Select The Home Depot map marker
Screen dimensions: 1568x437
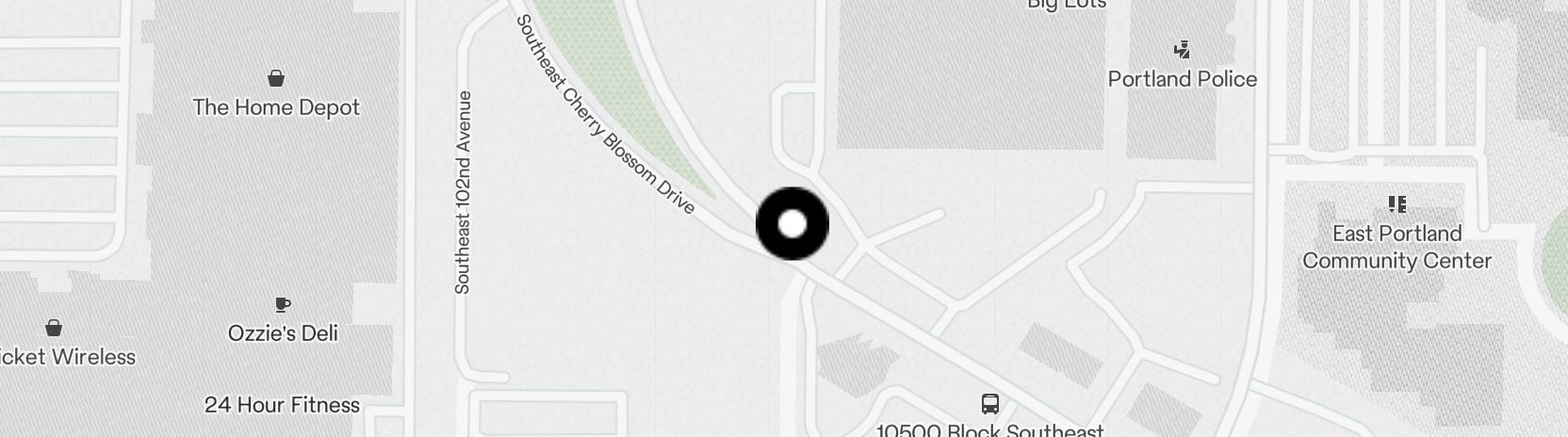pyautogui.click(x=276, y=78)
